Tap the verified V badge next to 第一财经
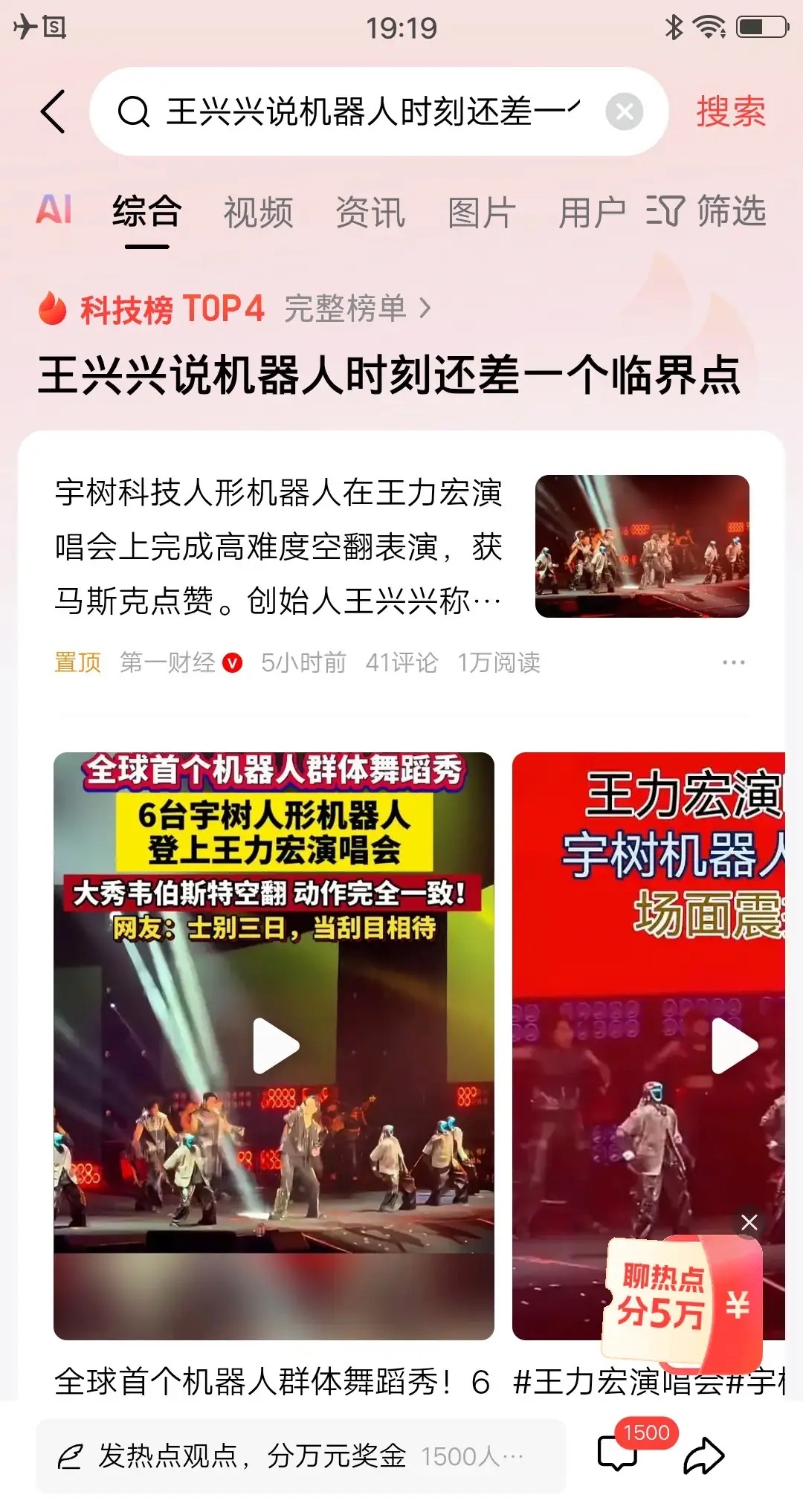 pos(233,662)
